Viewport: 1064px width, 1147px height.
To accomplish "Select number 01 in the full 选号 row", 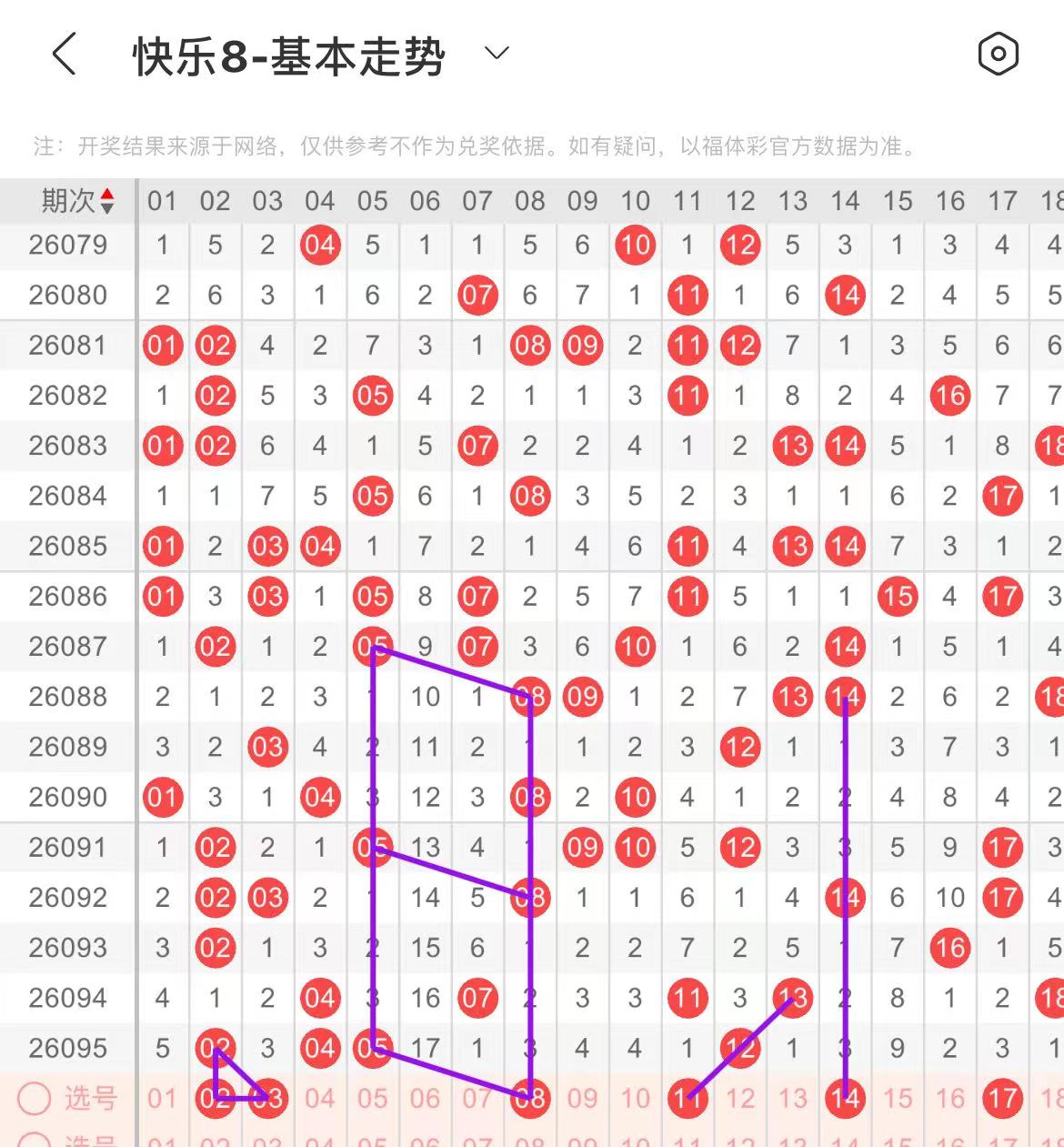I will (163, 1098).
